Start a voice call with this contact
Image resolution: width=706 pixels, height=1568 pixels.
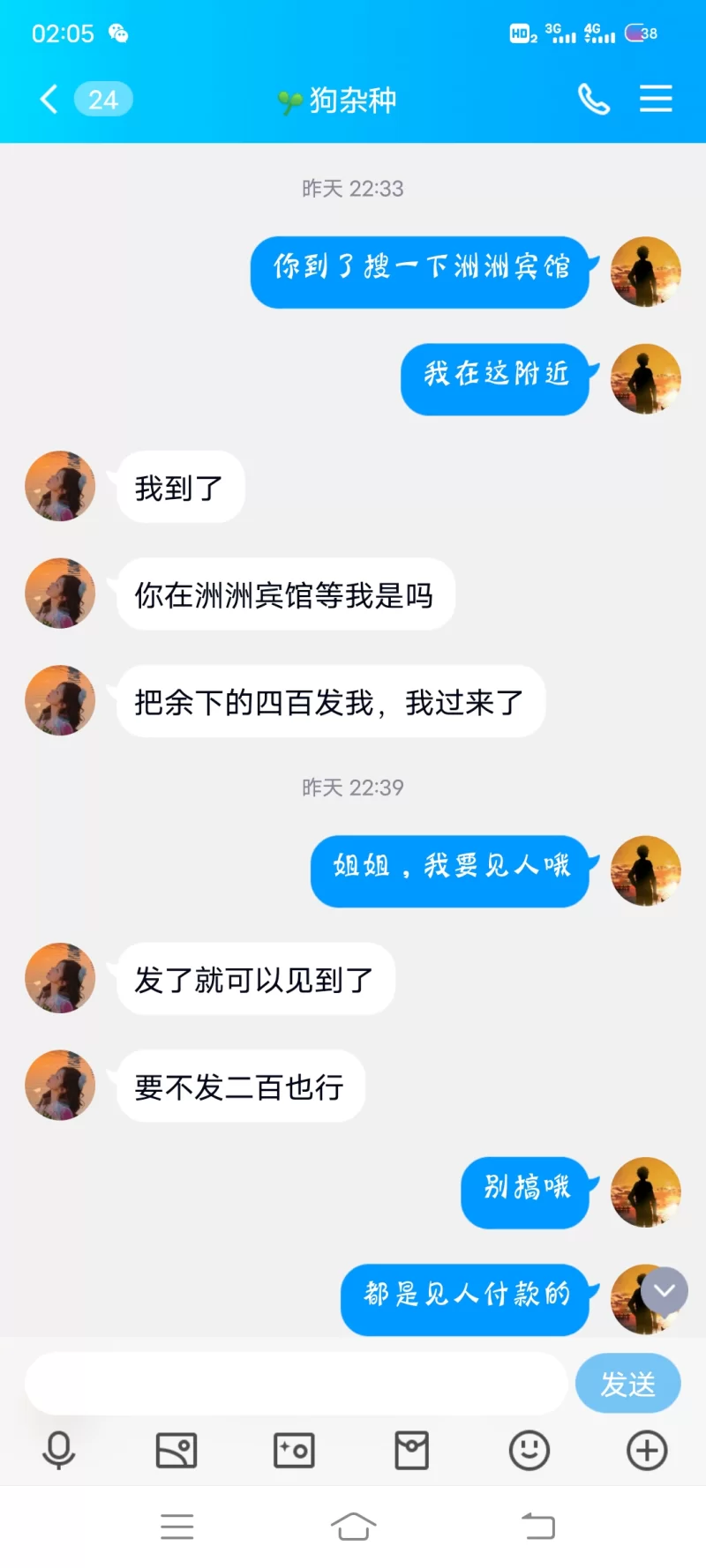pos(594,99)
